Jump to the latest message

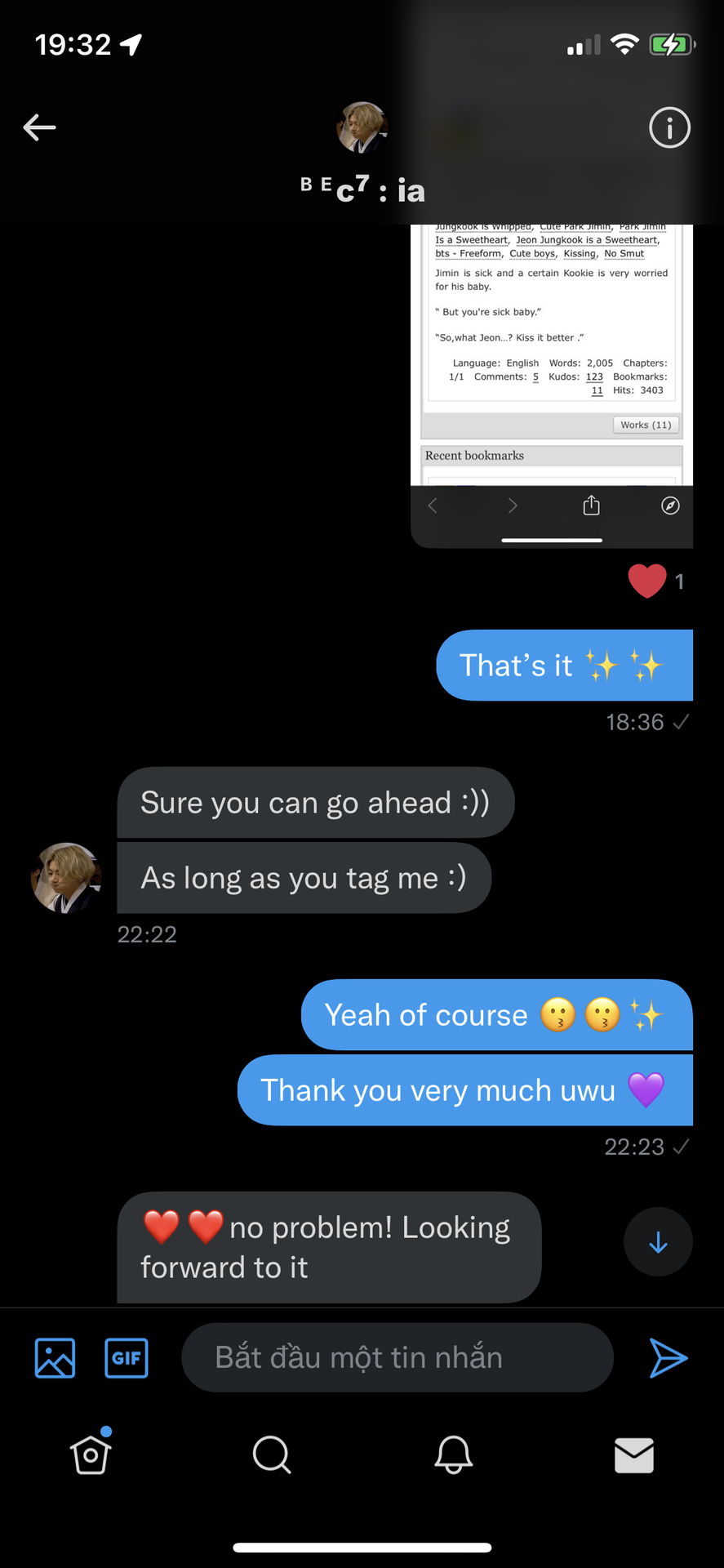pyautogui.click(x=658, y=1242)
